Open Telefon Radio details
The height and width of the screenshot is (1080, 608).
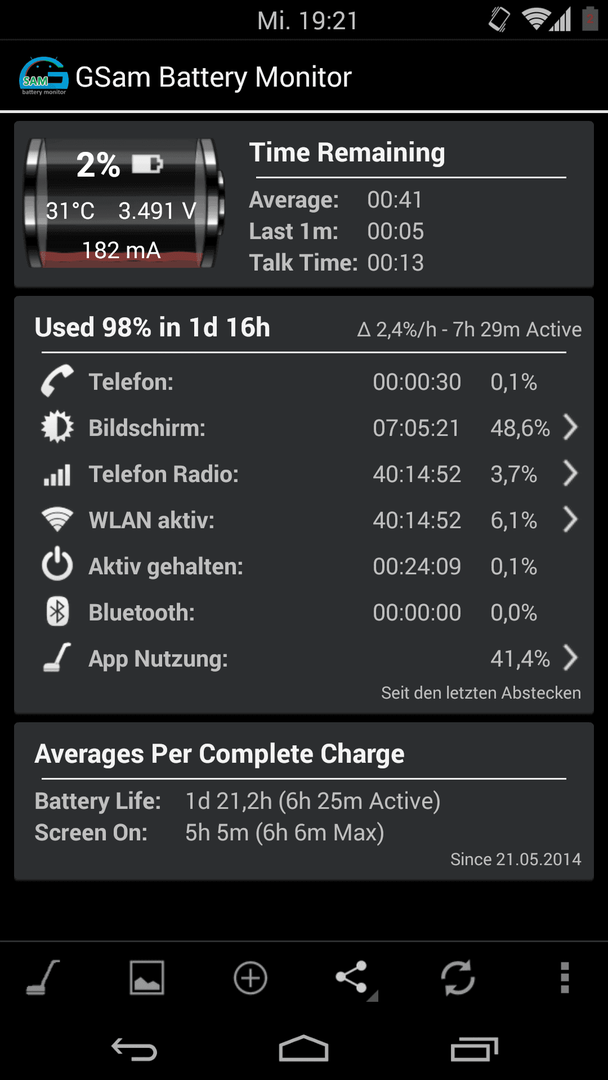tap(304, 475)
